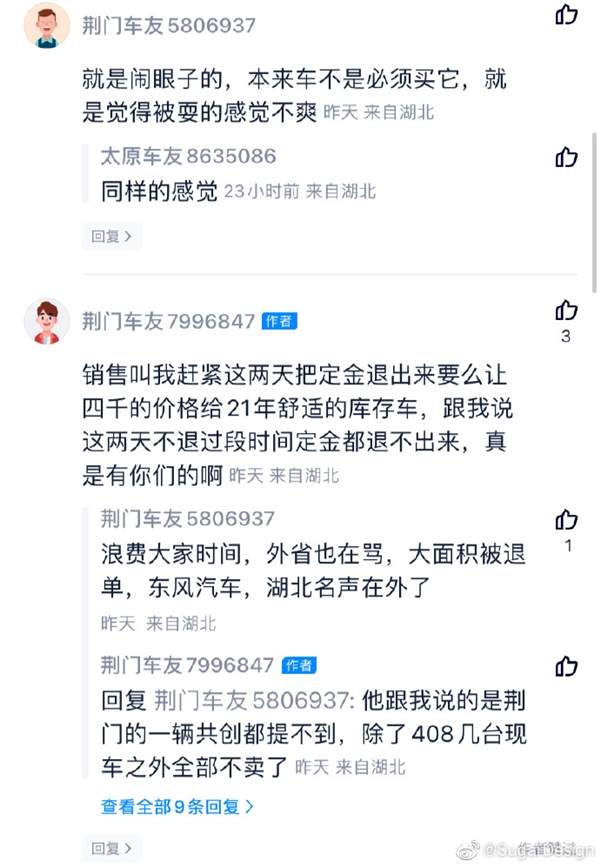This screenshot has width=600, height=866.
Task: Like the comment starting with 销售叫我赶紧
Action: tap(566, 310)
